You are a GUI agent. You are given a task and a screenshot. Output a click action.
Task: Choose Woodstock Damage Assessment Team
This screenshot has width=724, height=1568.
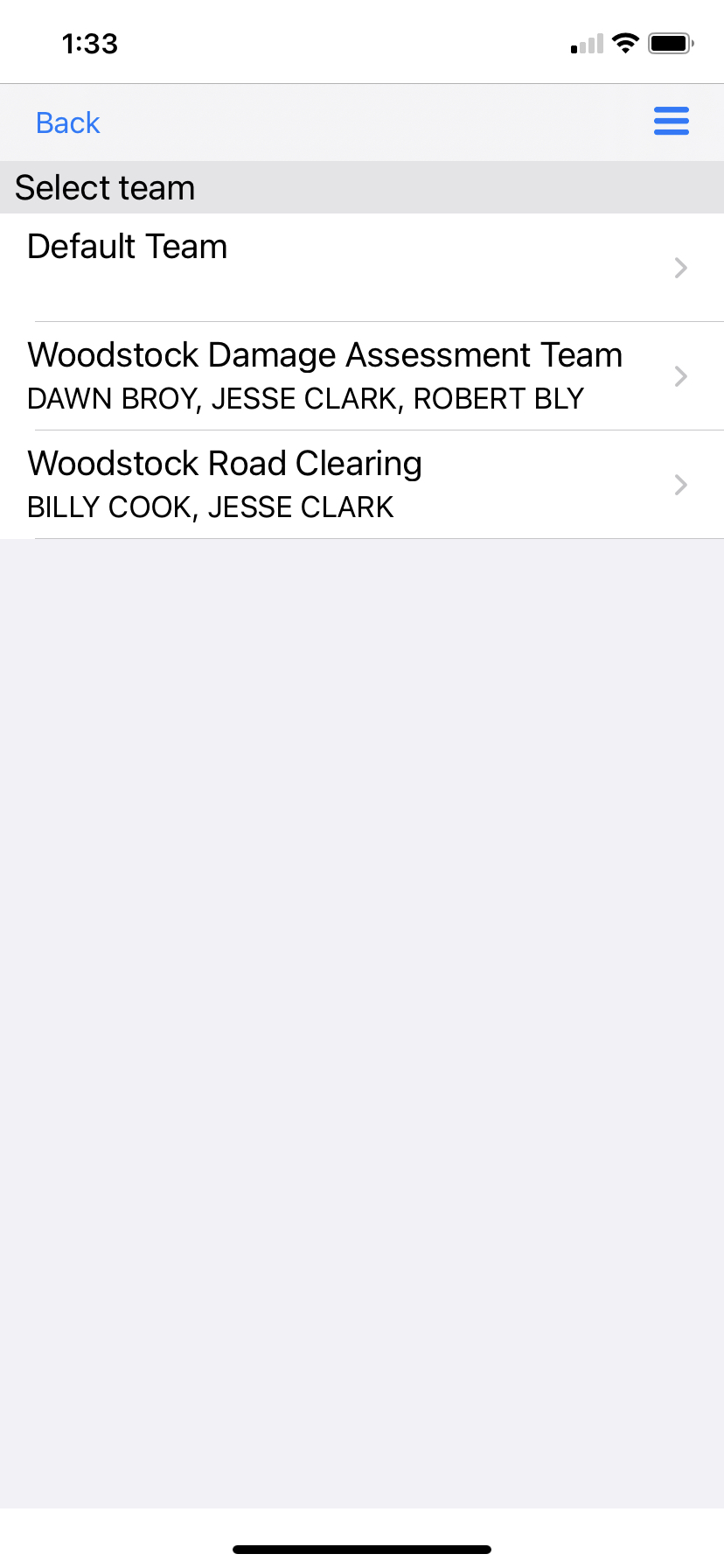click(x=350, y=375)
